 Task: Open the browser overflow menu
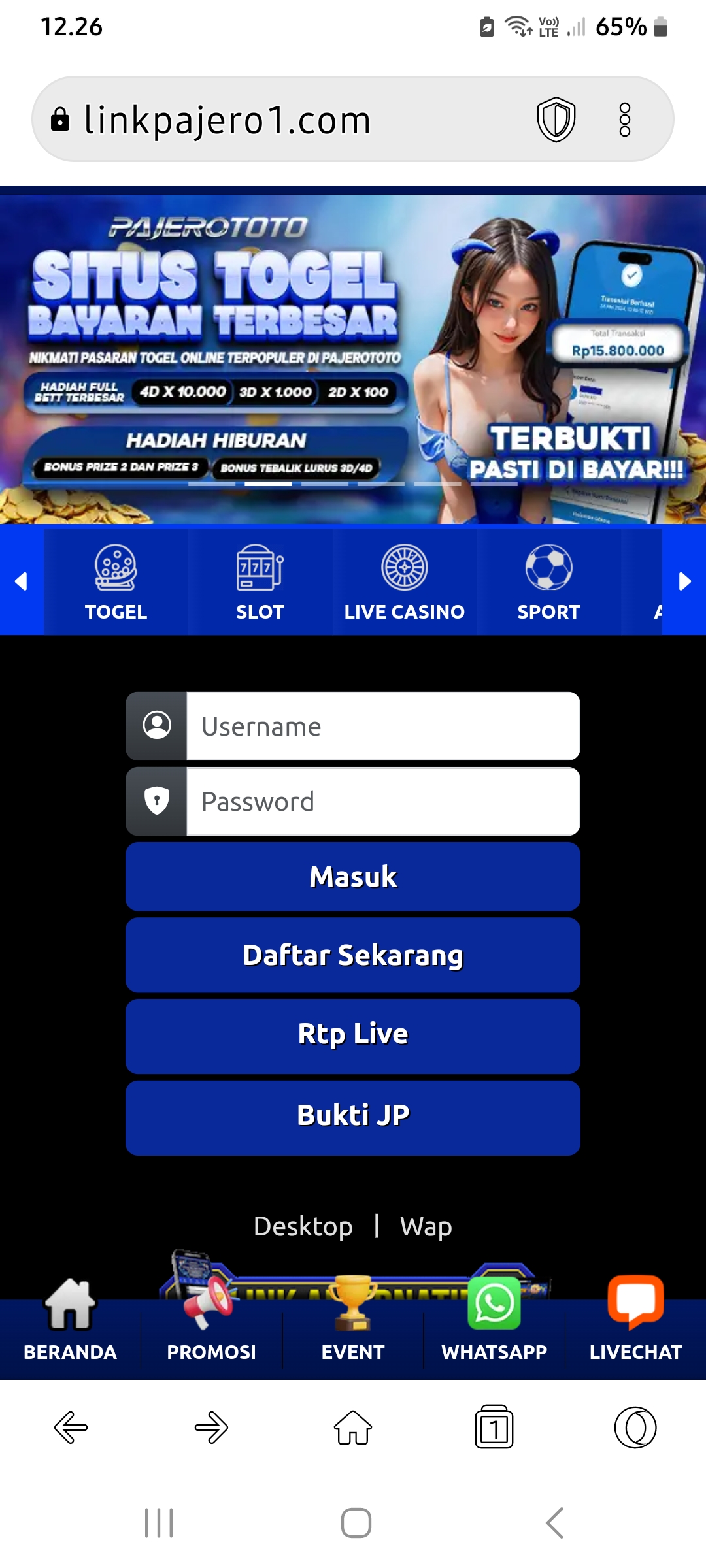tap(624, 120)
